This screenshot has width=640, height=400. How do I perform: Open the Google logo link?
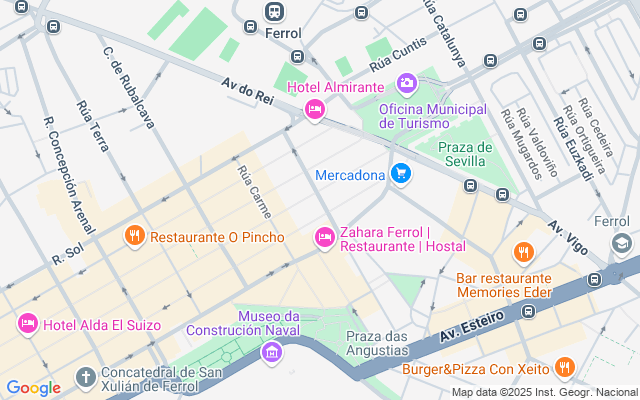tap(33, 388)
